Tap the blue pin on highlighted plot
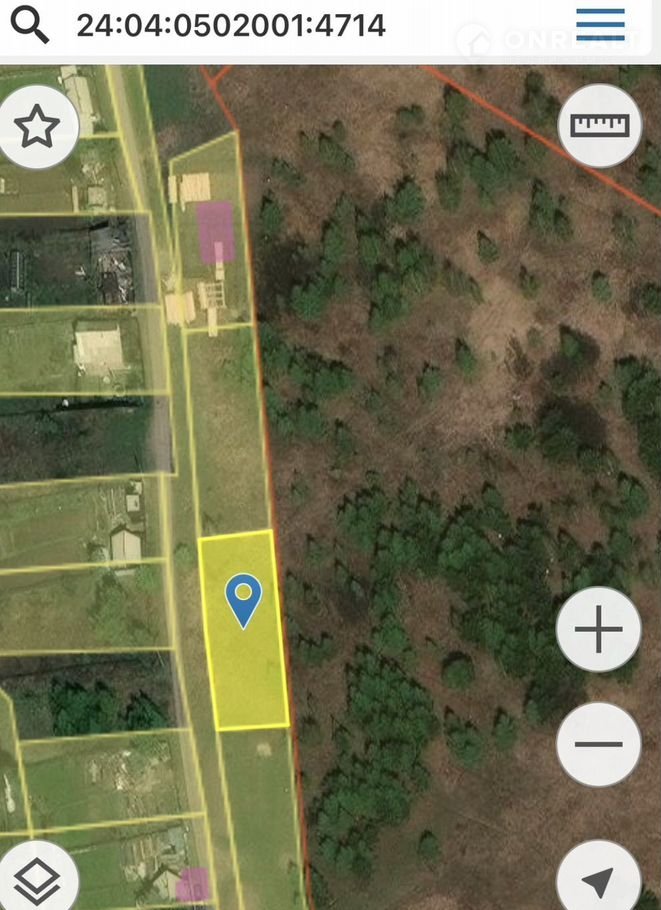The width and height of the screenshot is (661, 910). pos(243,599)
